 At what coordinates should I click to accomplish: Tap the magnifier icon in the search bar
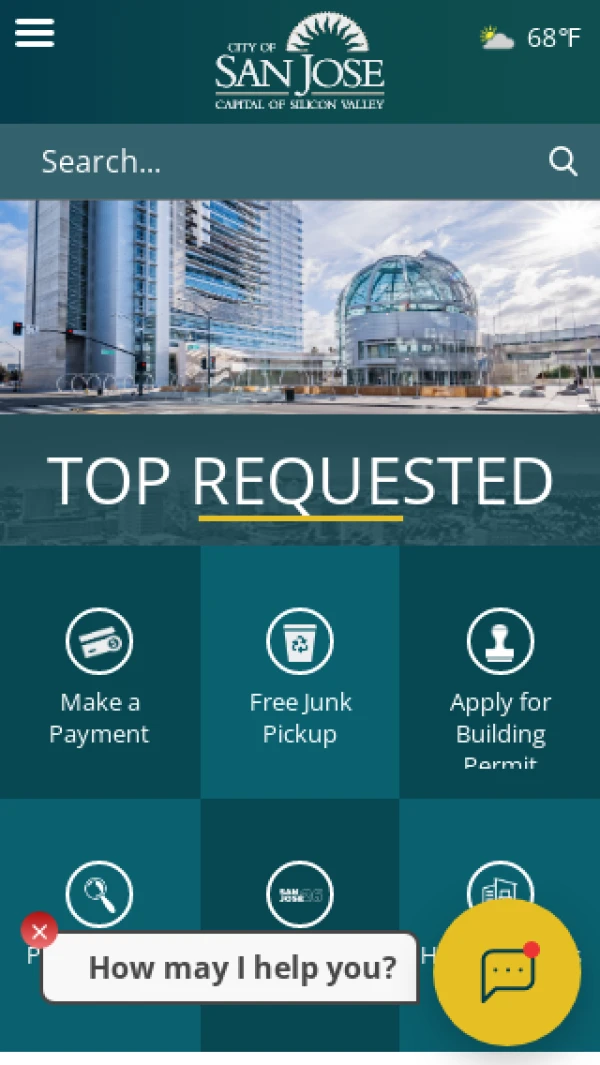(564, 162)
